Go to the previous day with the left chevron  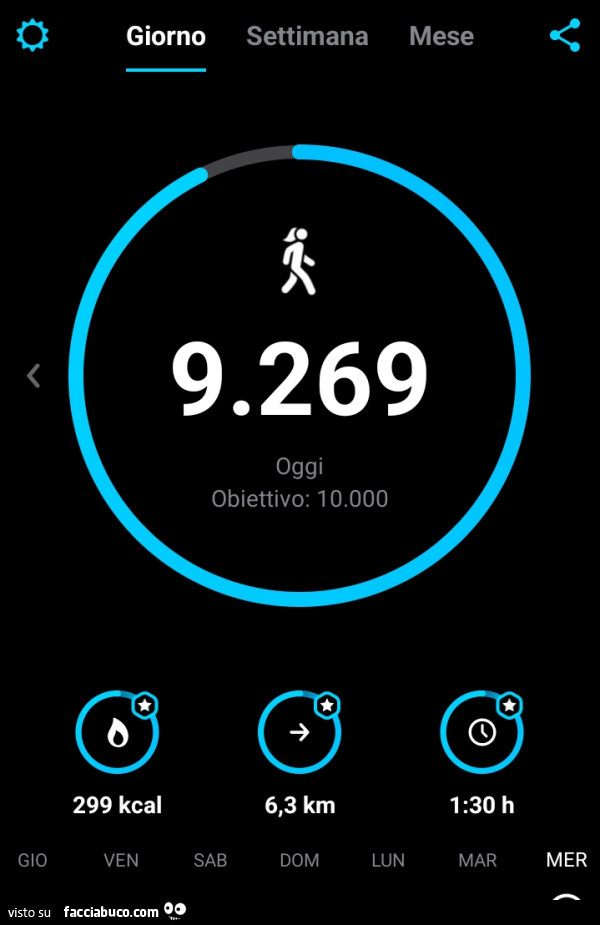click(34, 376)
